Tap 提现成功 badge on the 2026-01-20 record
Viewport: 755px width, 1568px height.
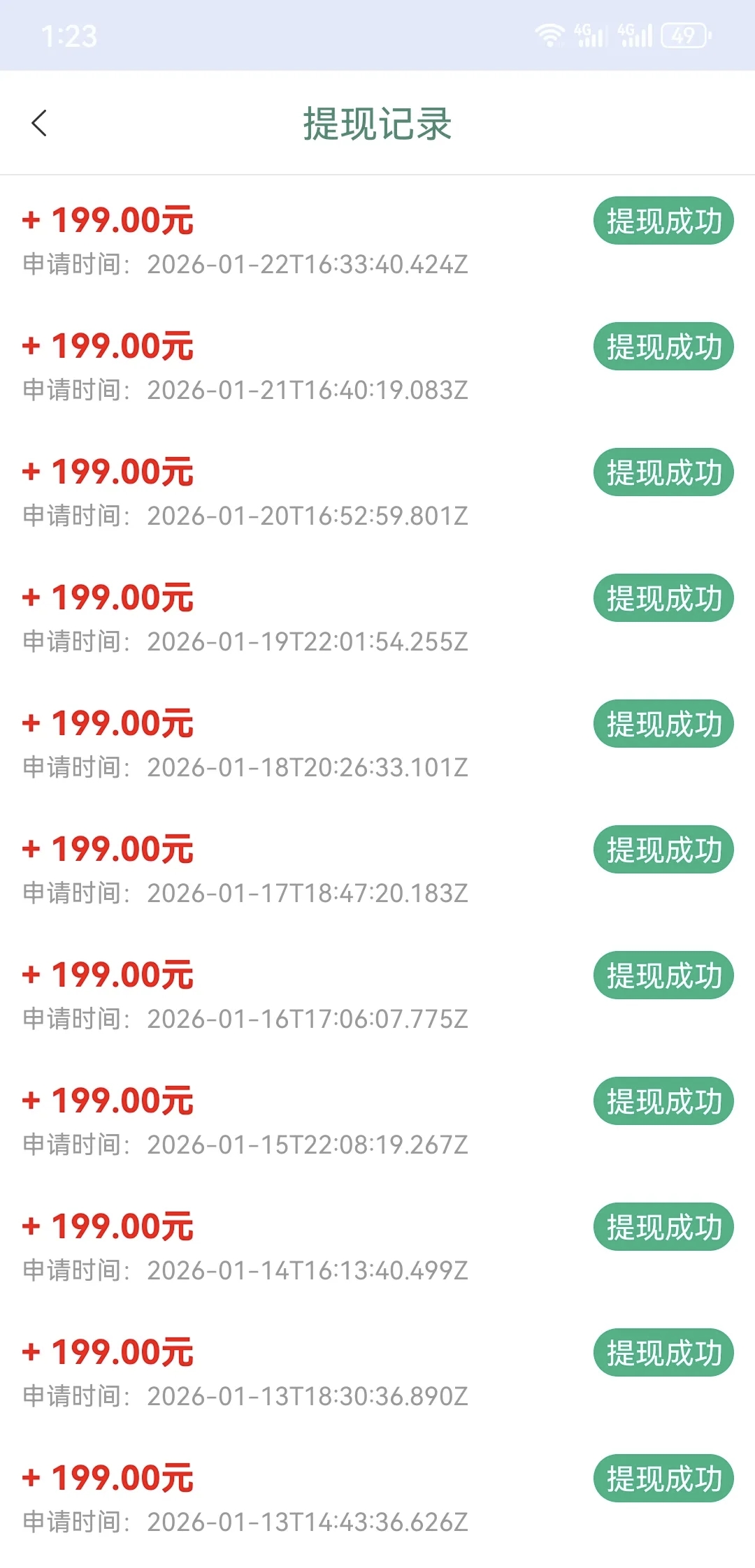coord(661,473)
